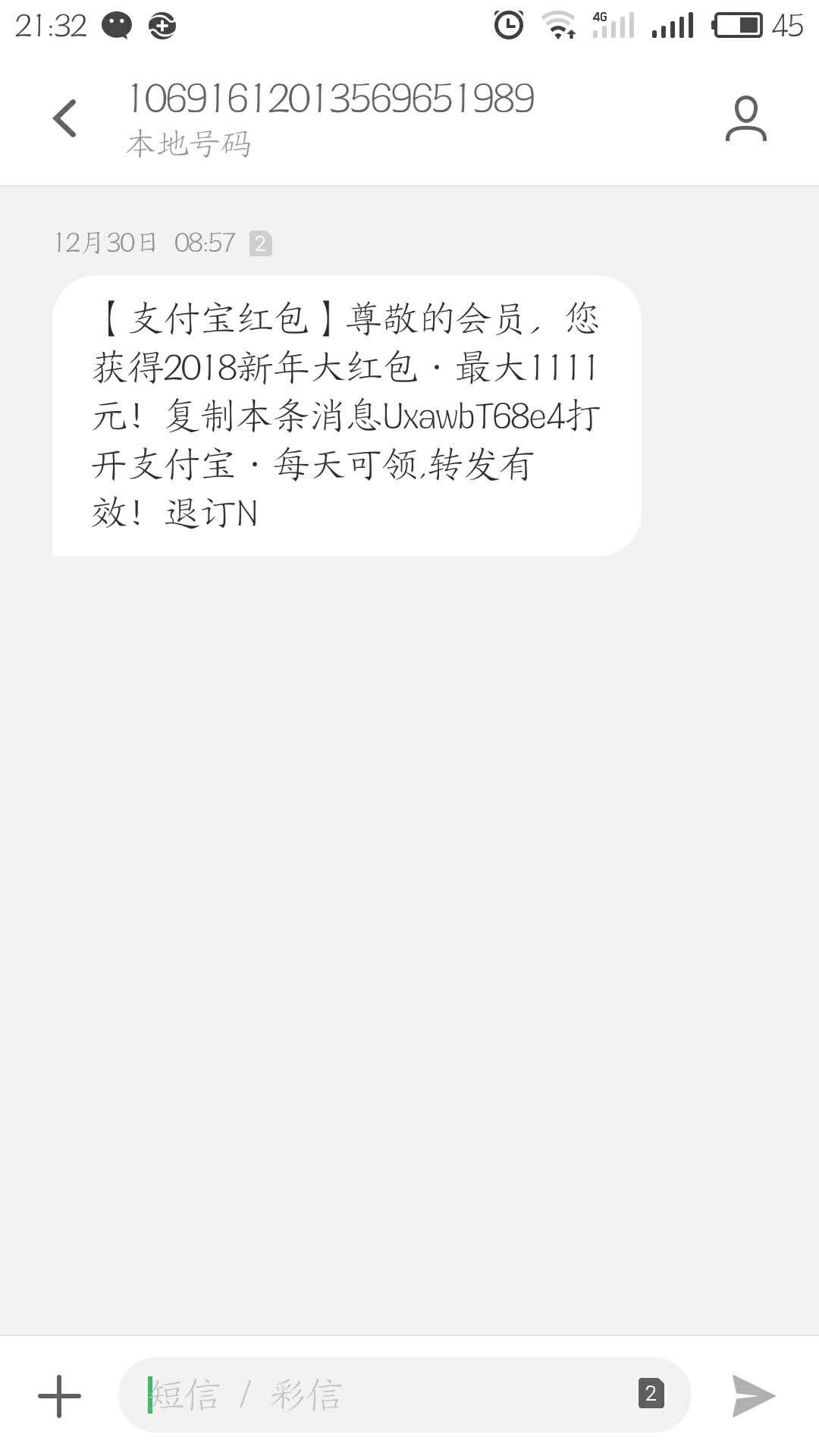Tap the 4G signal indicator
This screenshot has width=819, height=1456.
point(612,24)
